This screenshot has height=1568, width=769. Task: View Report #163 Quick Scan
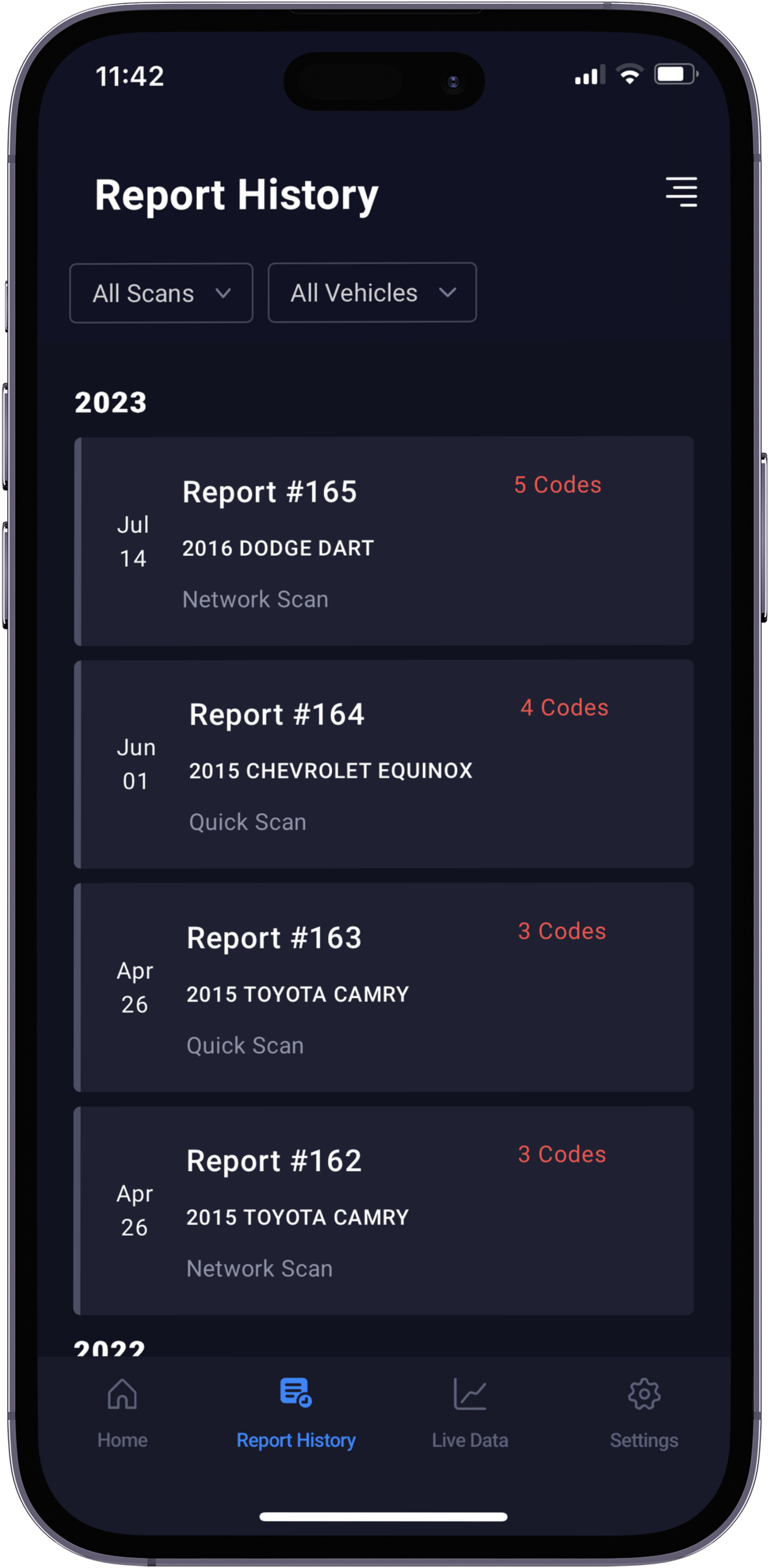[x=383, y=987]
